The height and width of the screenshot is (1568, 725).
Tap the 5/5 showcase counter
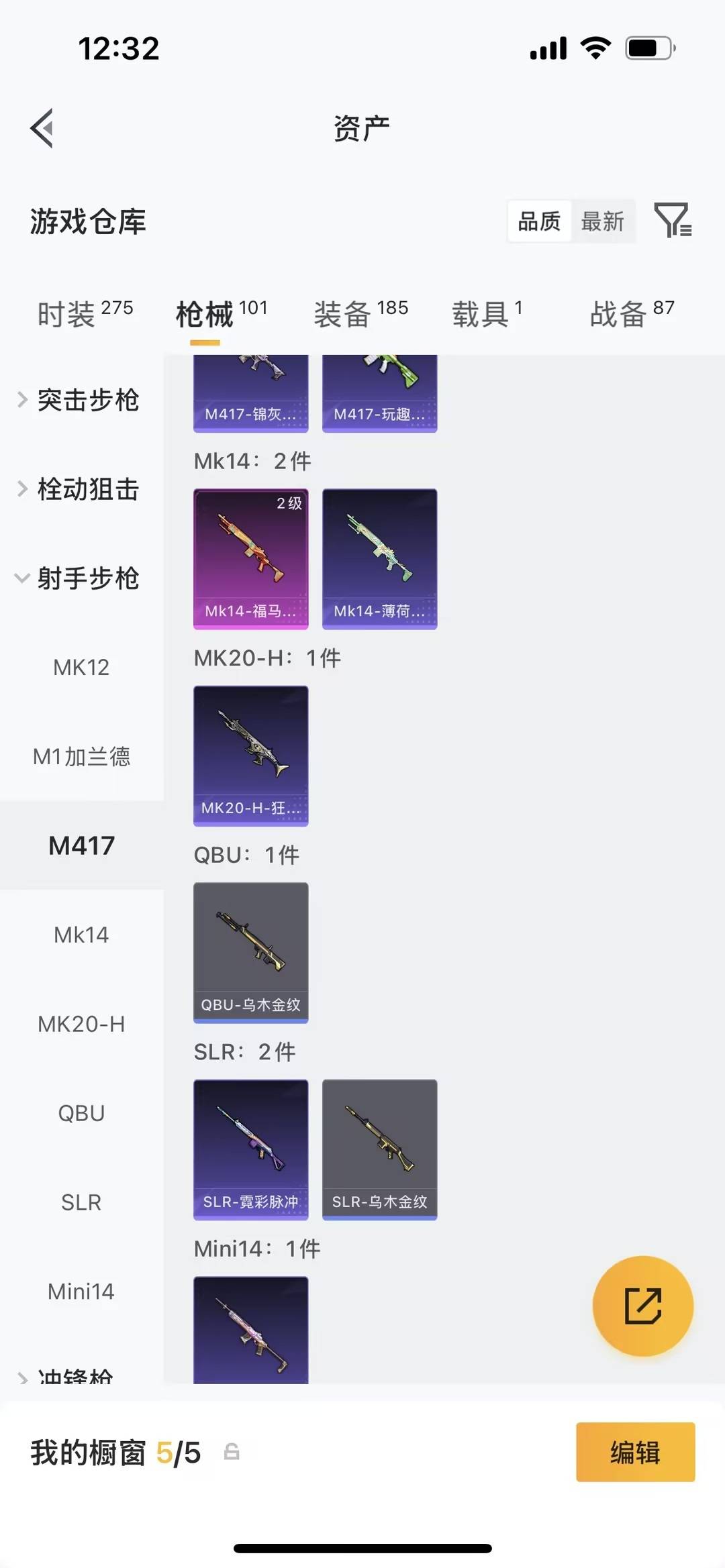tap(177, 1453)
